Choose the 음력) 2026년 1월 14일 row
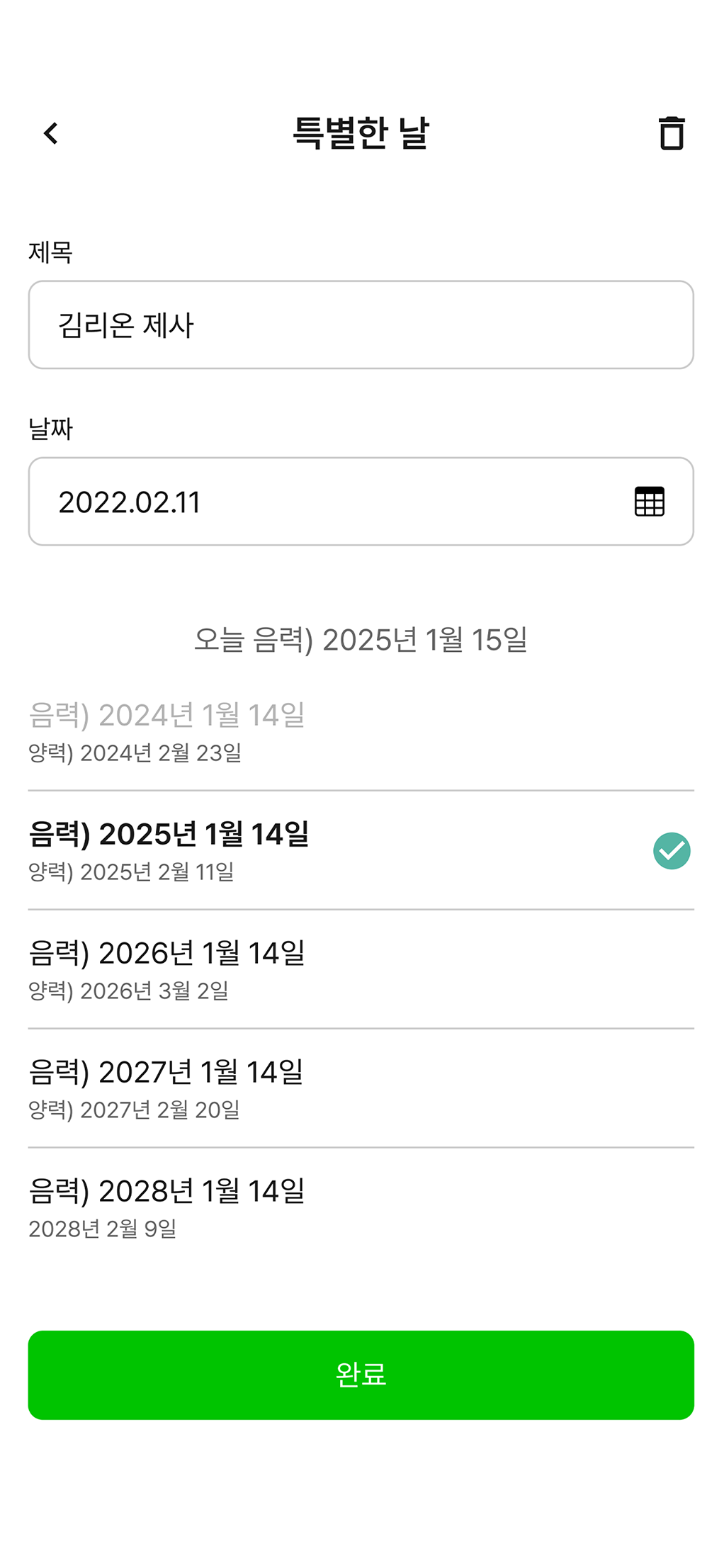 coord(361,969)
